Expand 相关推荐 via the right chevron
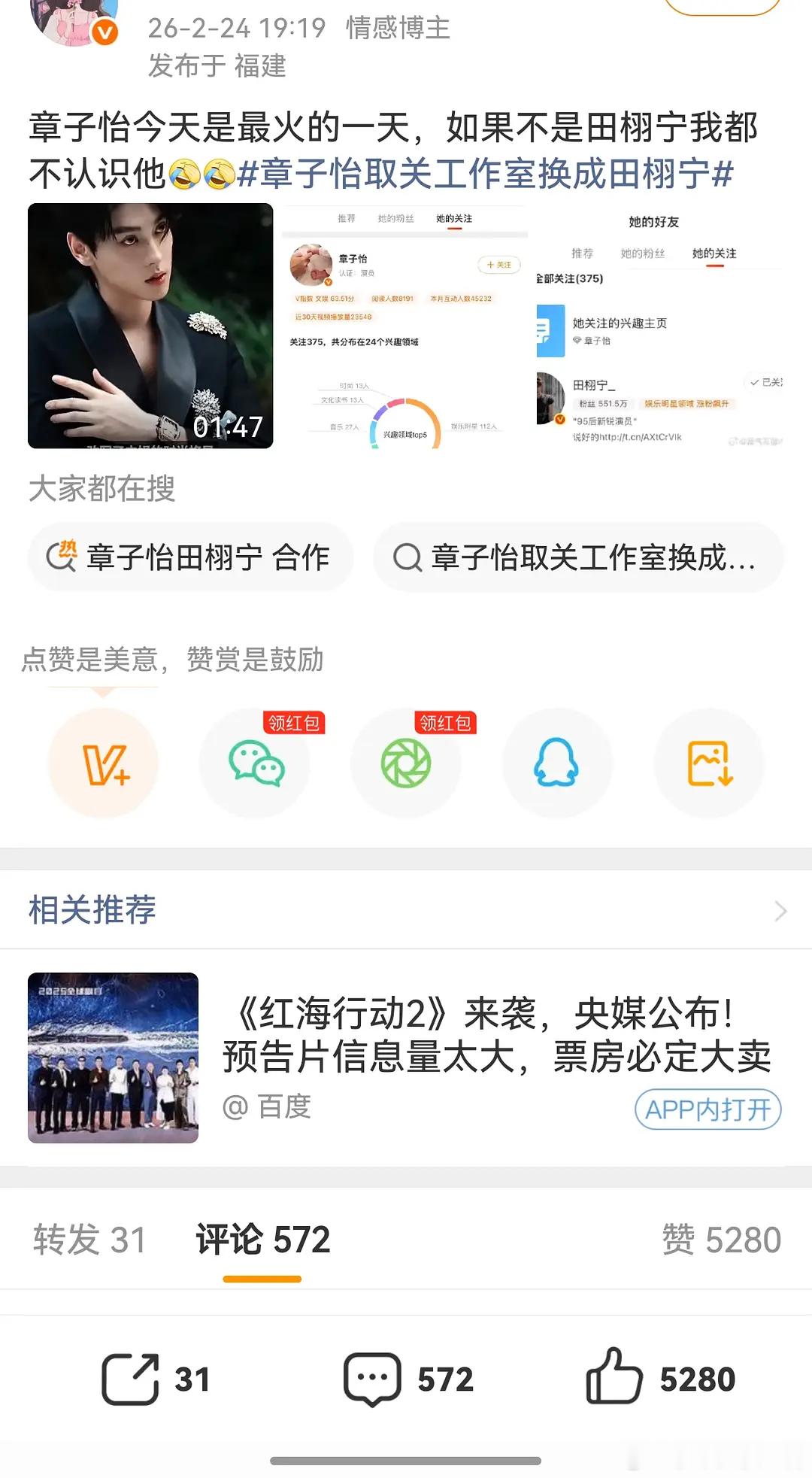This screenshot has height=1478, width=812. pyautogui.click(x=782, y=910)
